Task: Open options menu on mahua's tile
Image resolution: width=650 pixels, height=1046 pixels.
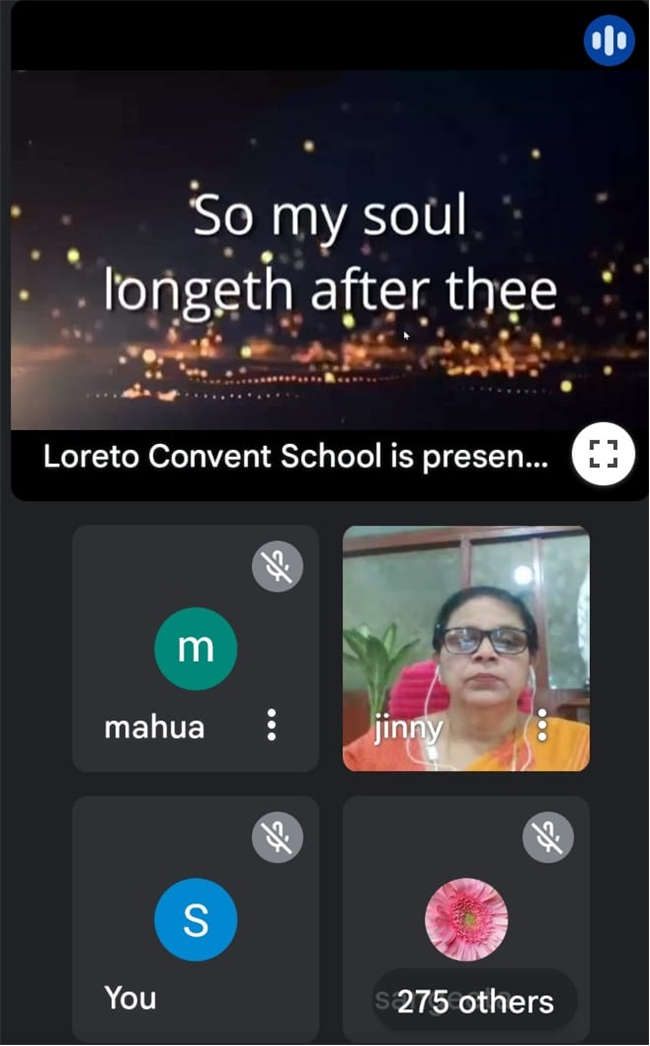Action: coord(272,724)
